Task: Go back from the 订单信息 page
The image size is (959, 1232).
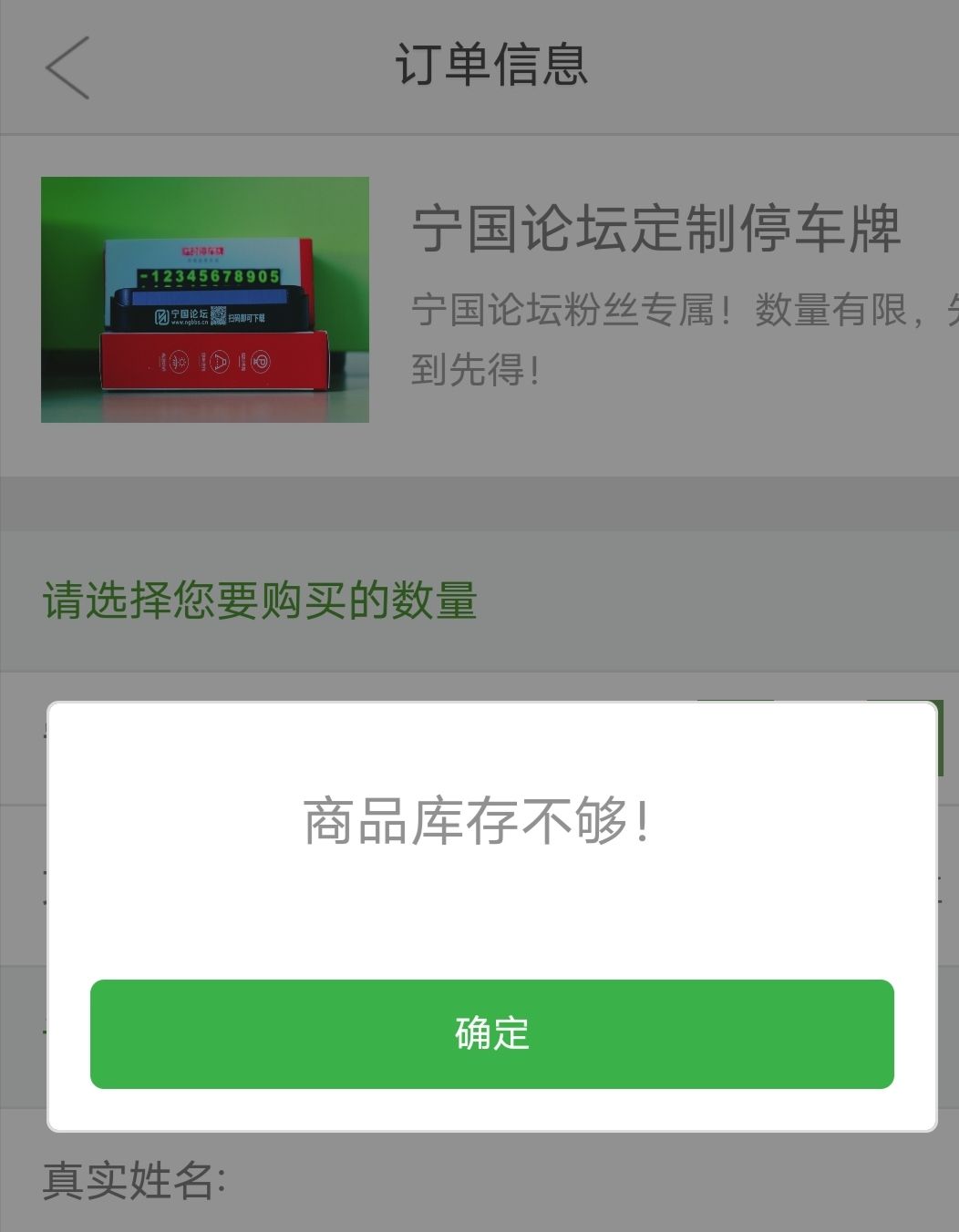Action: 68,67
